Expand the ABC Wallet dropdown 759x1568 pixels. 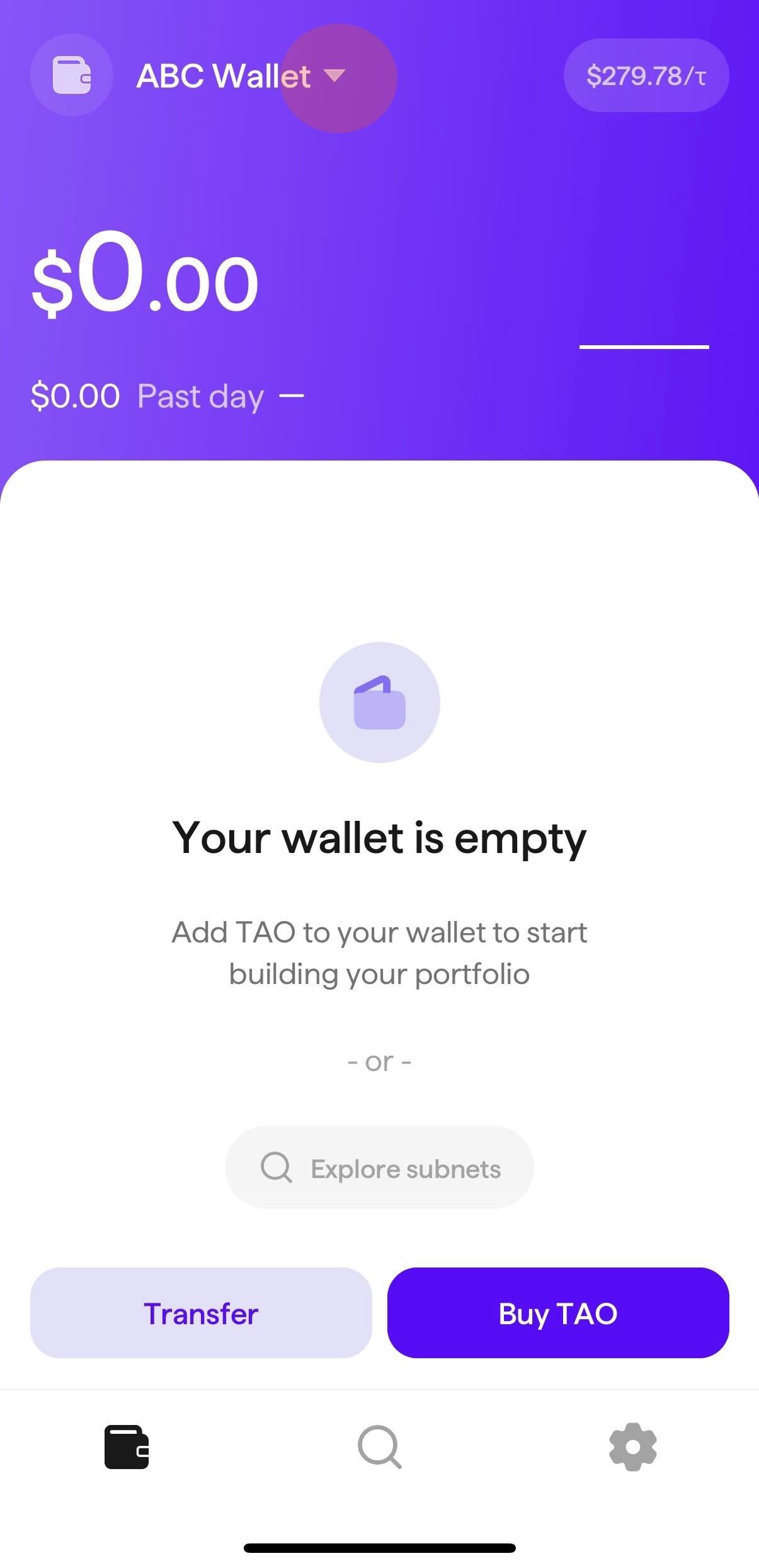point(334,76)
